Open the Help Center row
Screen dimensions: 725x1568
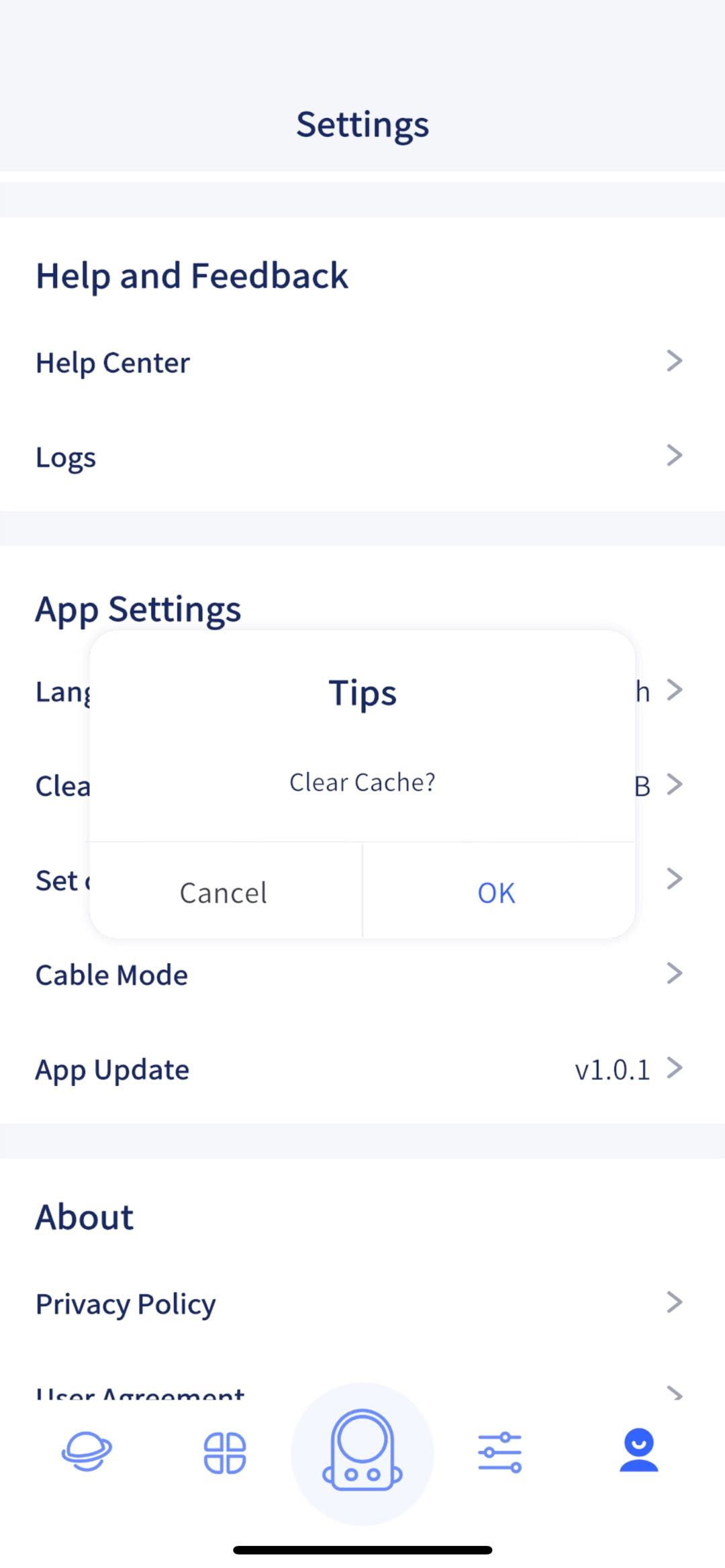click(362, 362)
